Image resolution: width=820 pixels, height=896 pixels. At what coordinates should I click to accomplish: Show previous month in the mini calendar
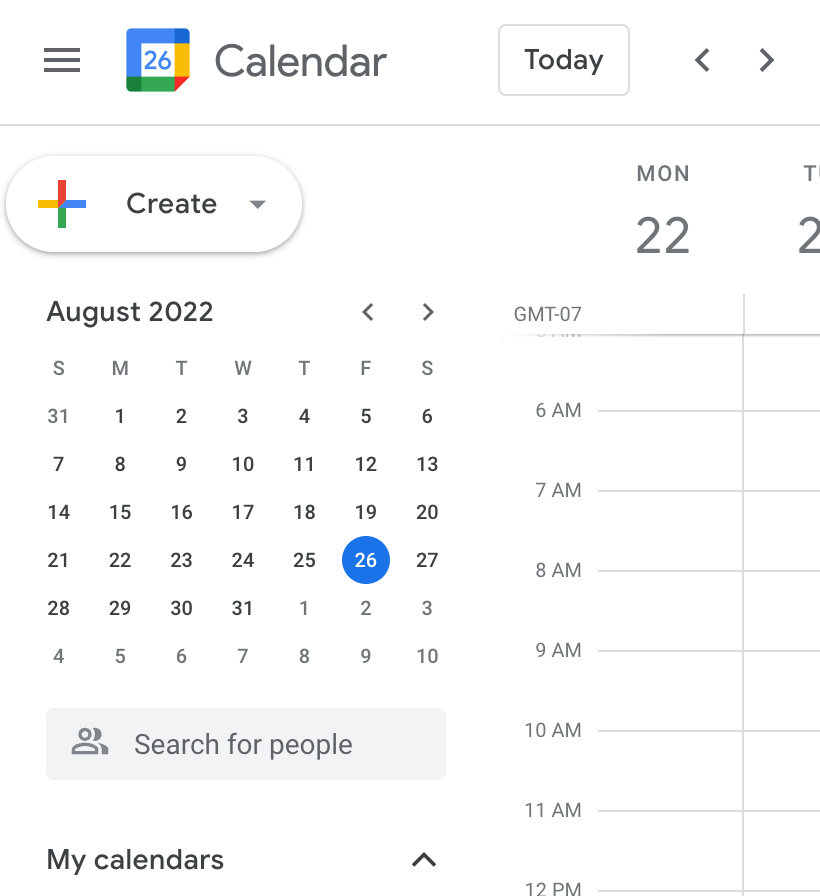pyautogui.click(x=367, y=312)
